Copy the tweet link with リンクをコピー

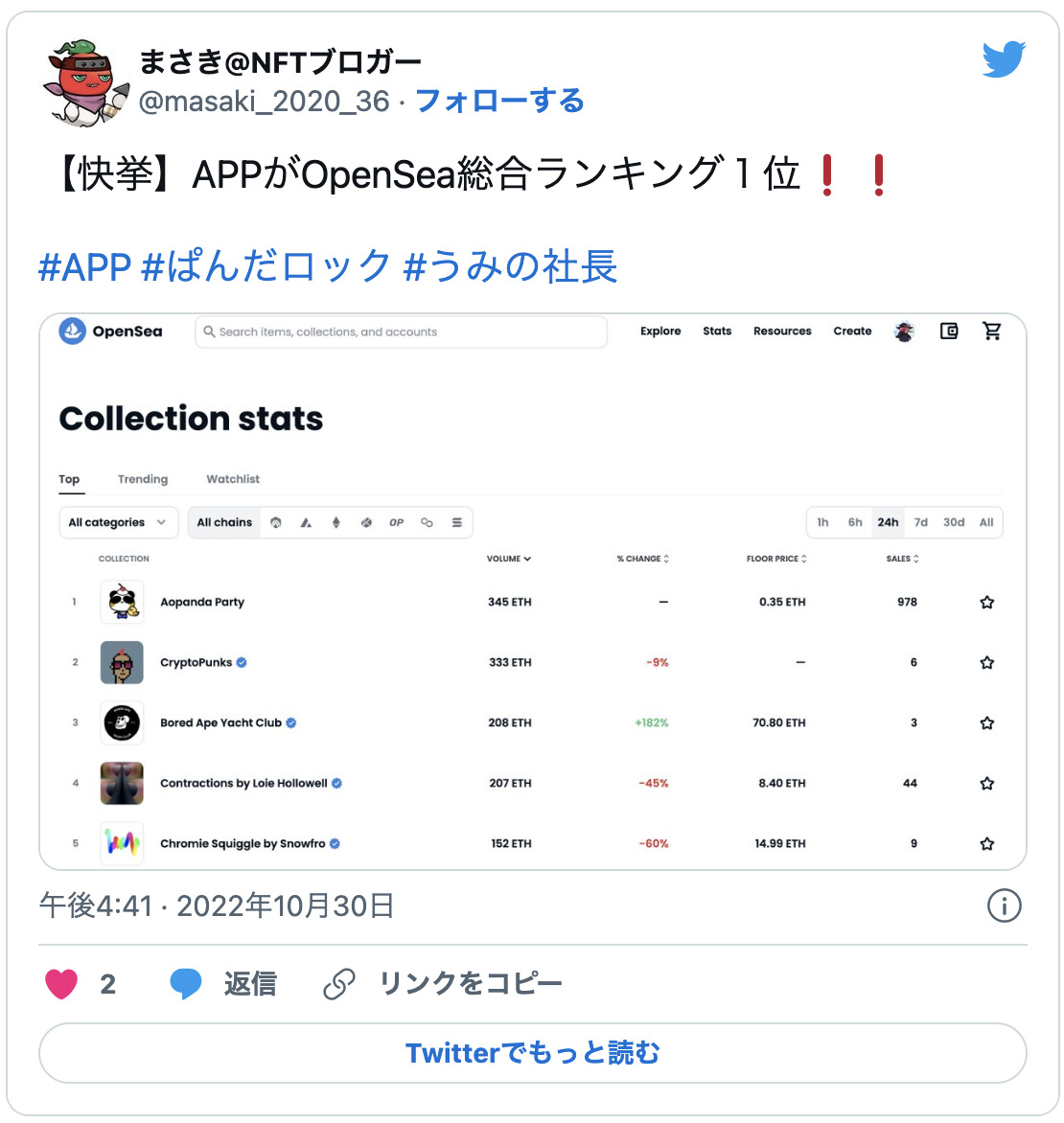tap(443, 984)
